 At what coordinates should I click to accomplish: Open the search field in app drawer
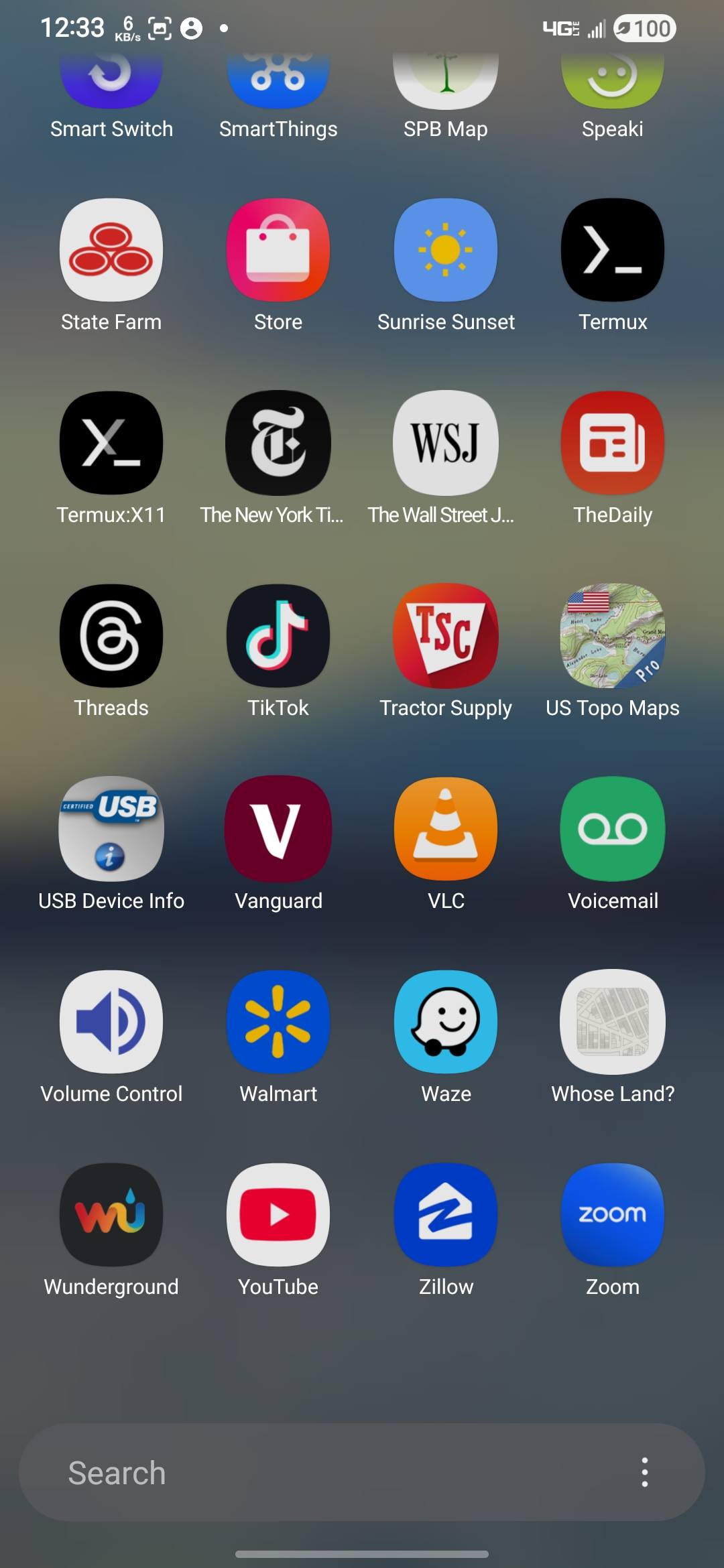click(x=322, y=1473)
